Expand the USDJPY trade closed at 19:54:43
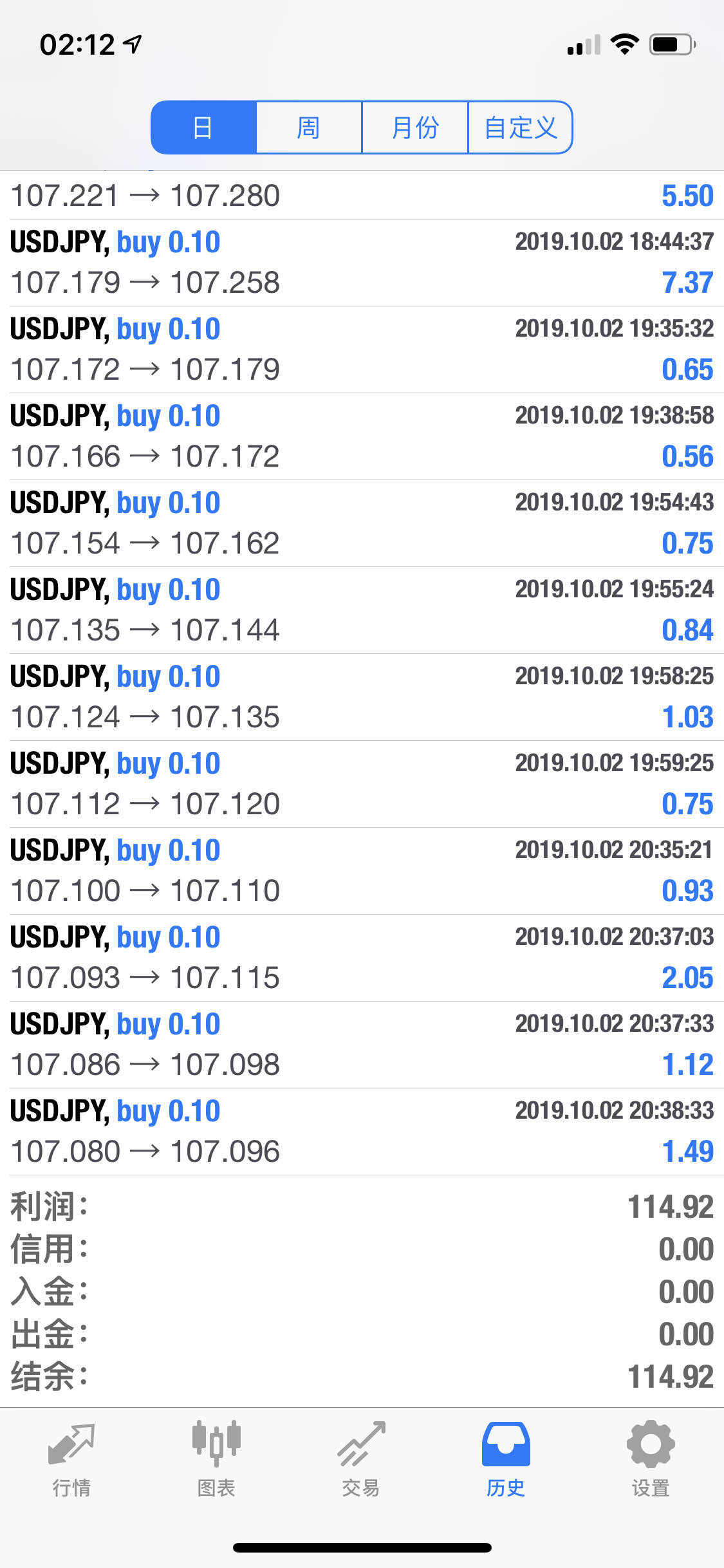 [362, 523]
